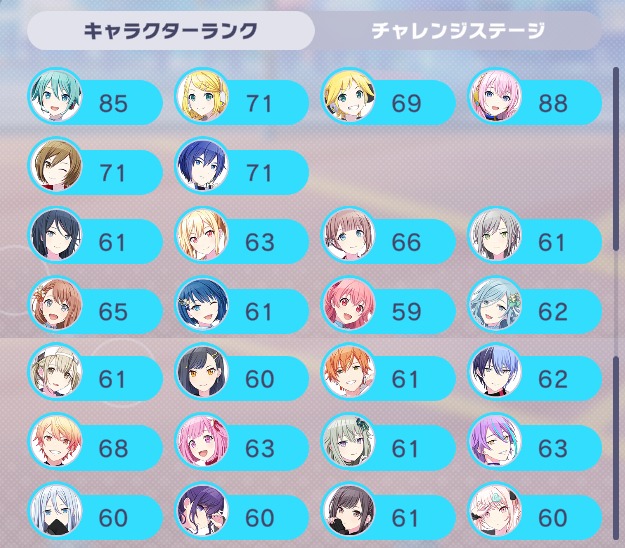This screenshot has width=625, height=548.
Task: Select the キャラクターランク tab
Action: (x=171, y=30)
